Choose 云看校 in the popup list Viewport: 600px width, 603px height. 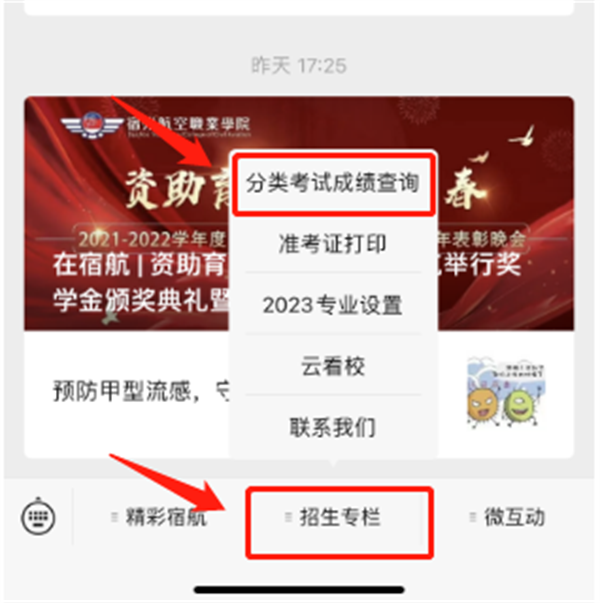coord(333,367)
